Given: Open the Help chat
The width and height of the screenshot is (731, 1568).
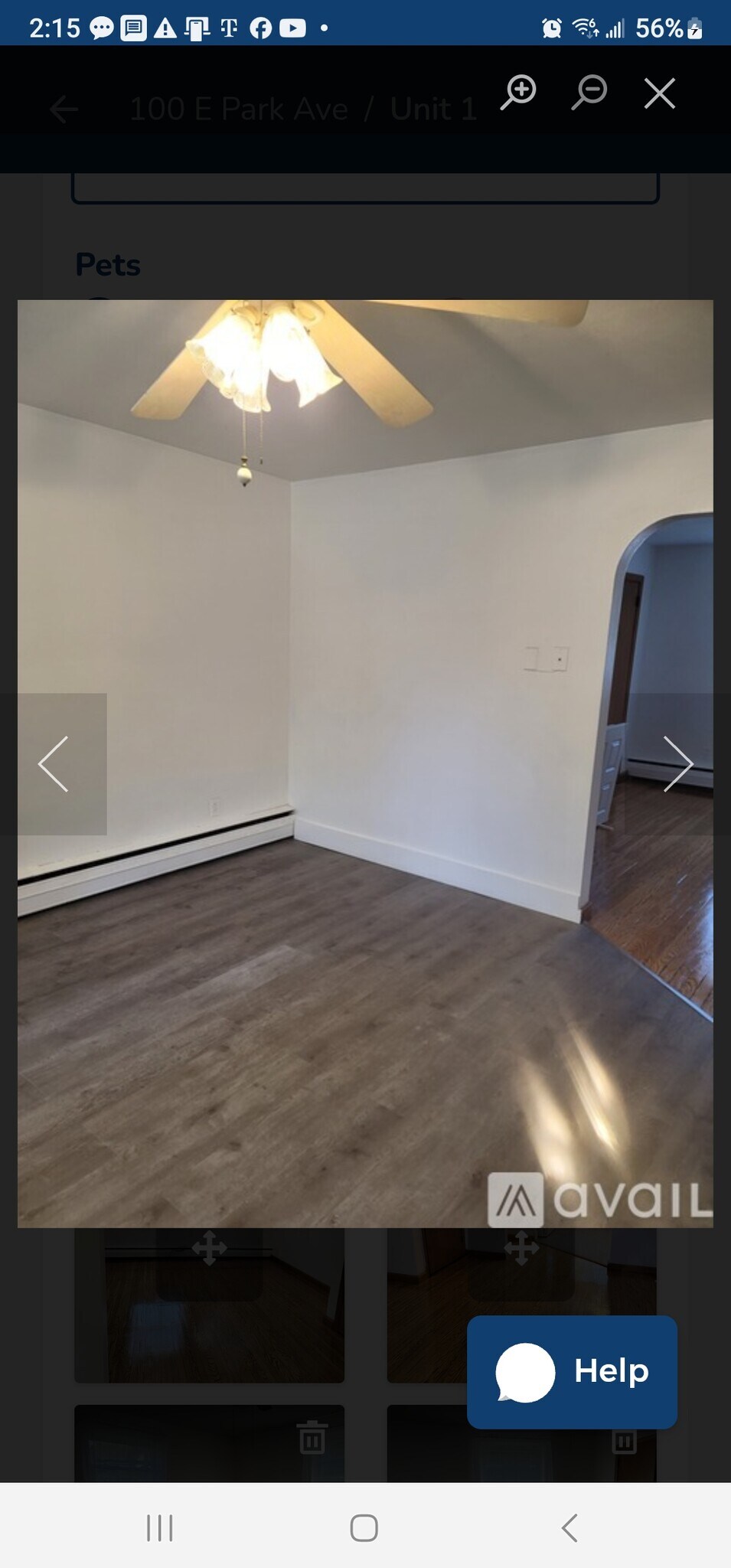Looking at the screenshot, I should [572, 1371].
